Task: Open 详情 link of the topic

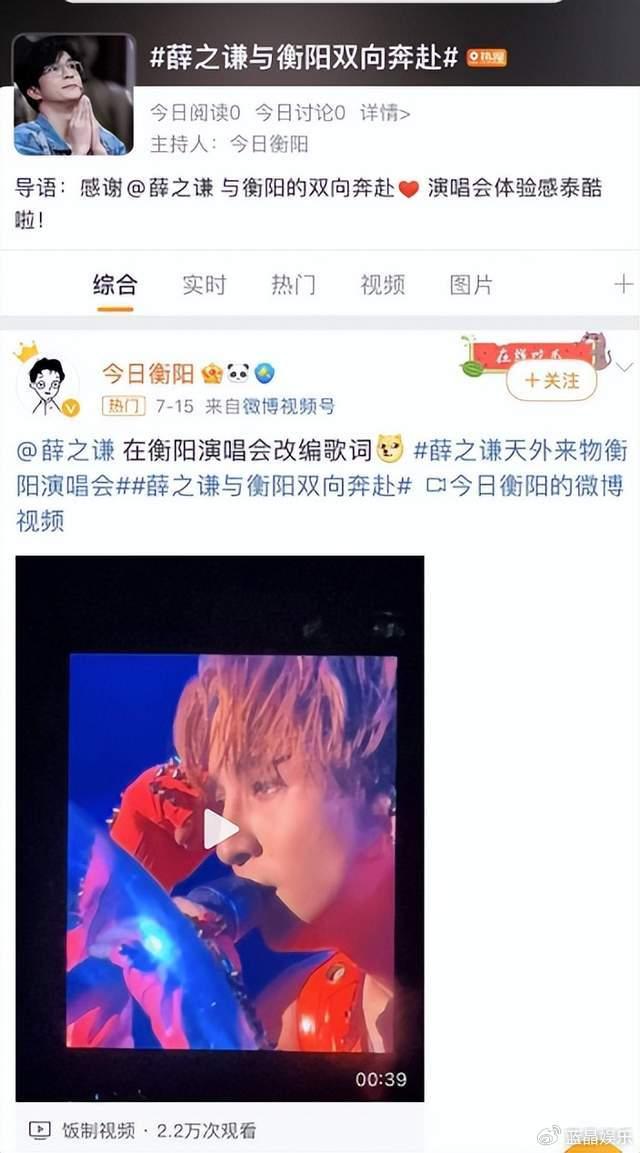Action: click(x=385, y=113)
